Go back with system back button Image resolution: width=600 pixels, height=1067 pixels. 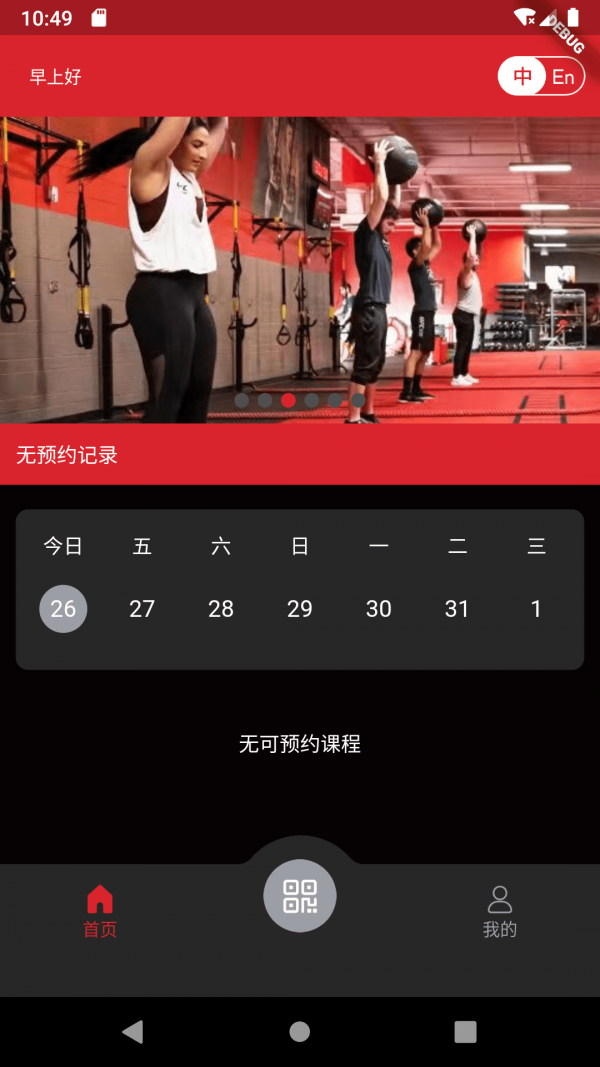(132, 1032)
